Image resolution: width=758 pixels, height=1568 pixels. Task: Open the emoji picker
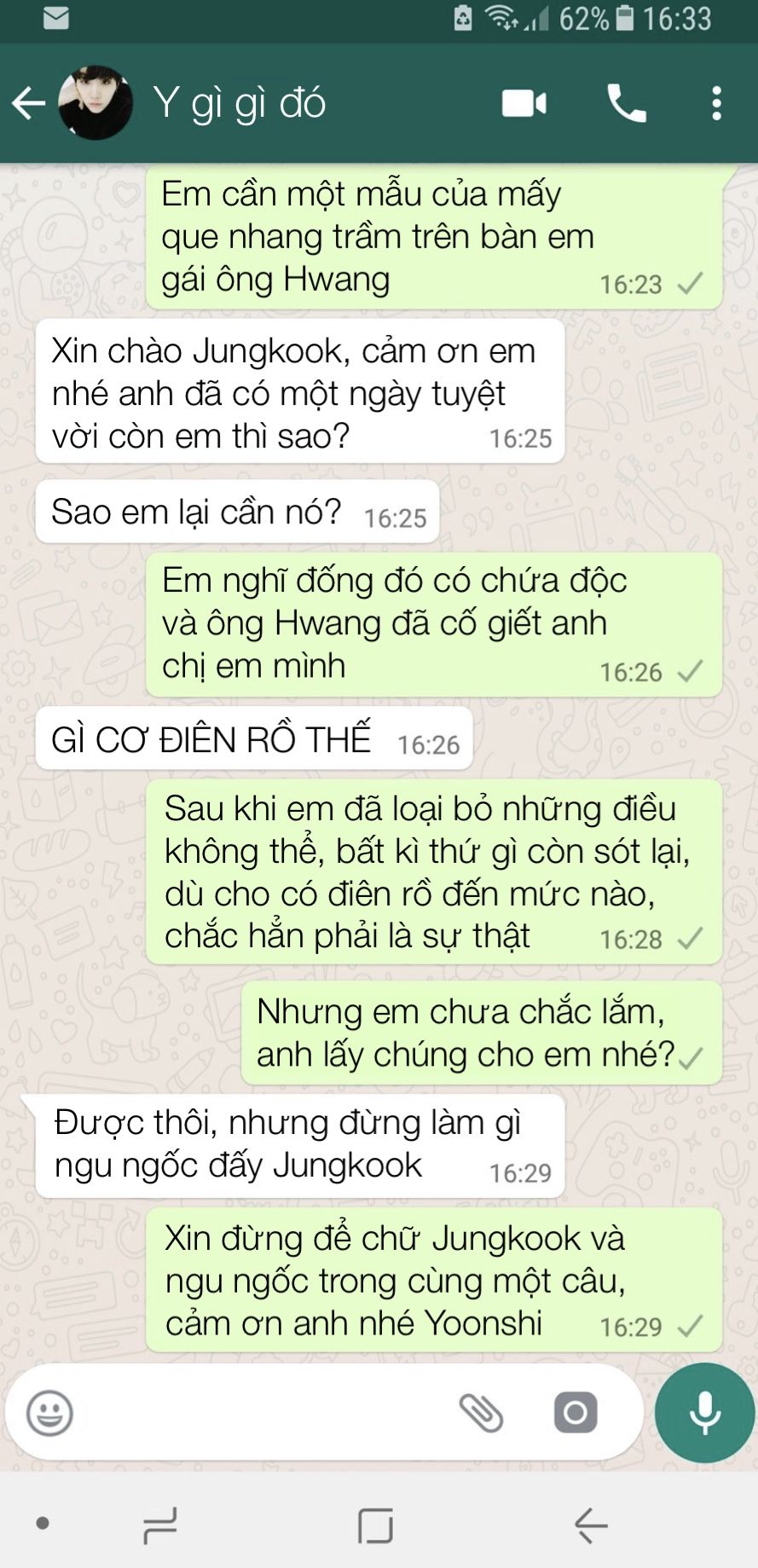click(x=49, y=1413)
